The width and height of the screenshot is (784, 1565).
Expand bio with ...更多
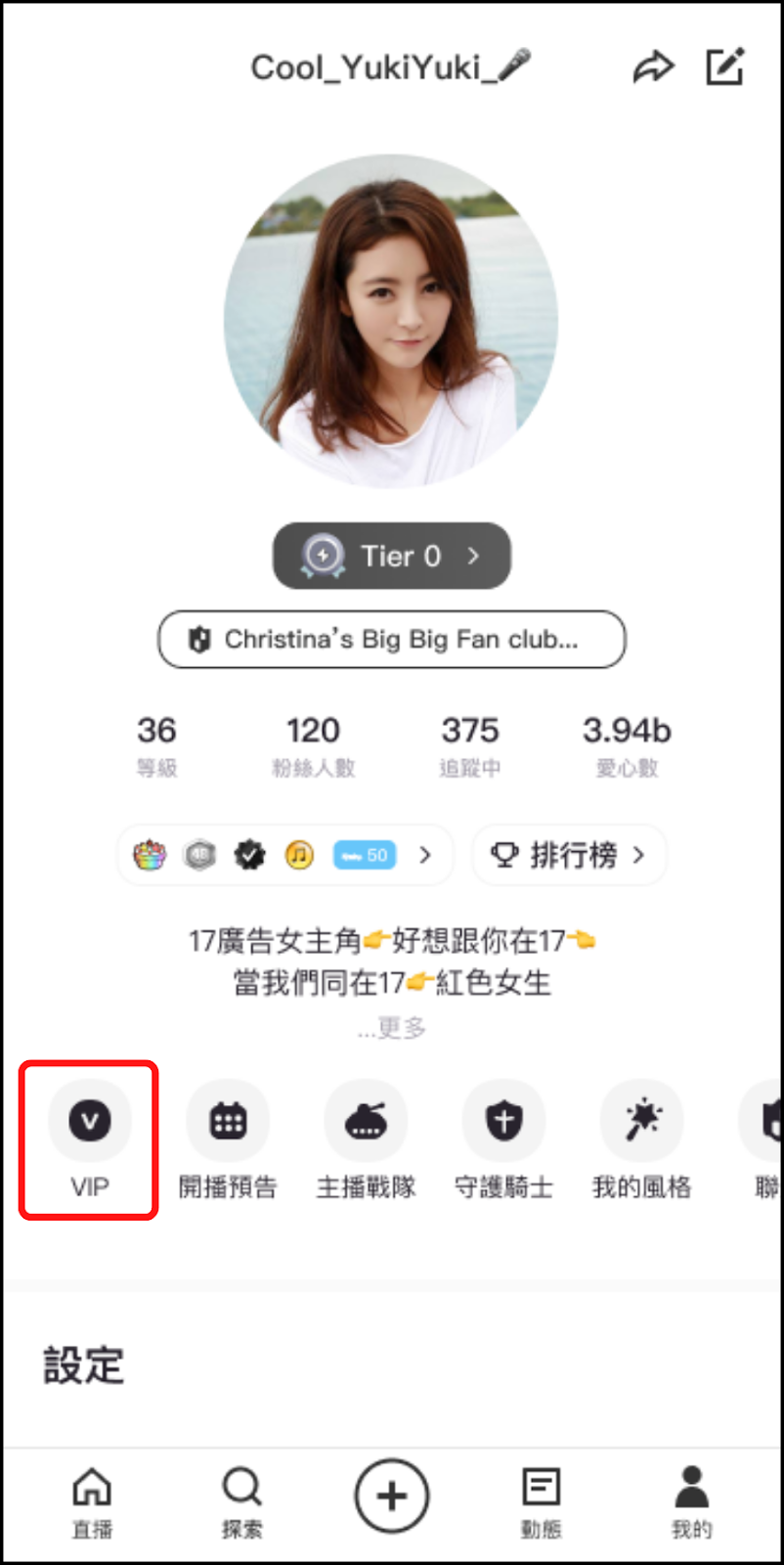[392, 1028]
